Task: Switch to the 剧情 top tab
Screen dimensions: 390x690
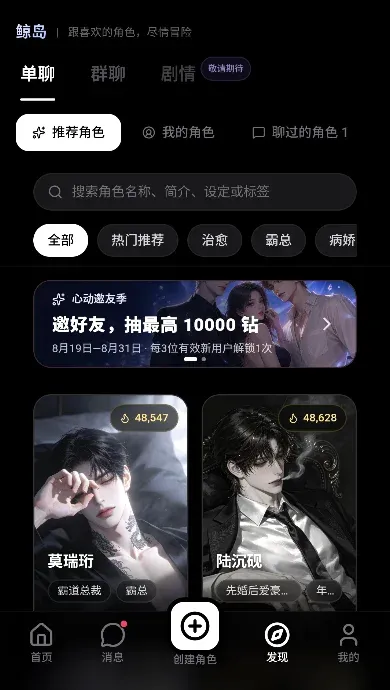Action: 178,73
